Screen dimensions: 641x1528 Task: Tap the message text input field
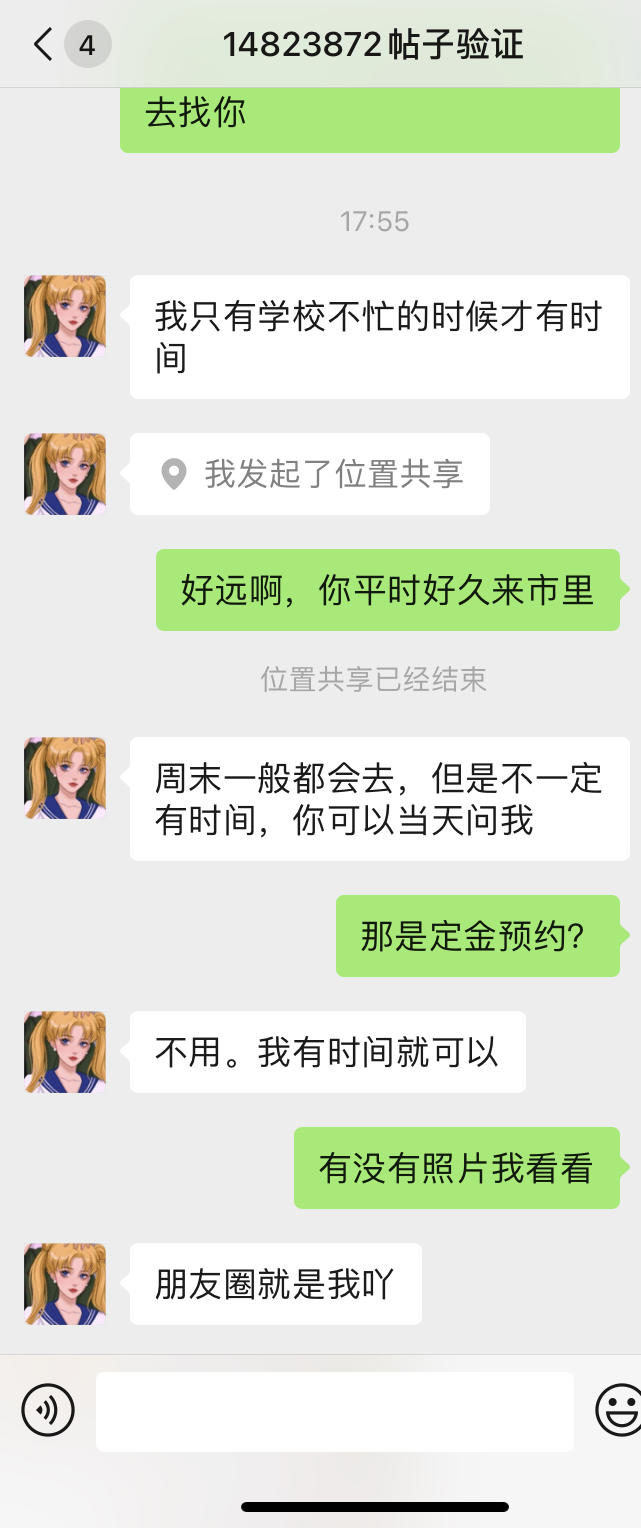(x=334, y=1411)
